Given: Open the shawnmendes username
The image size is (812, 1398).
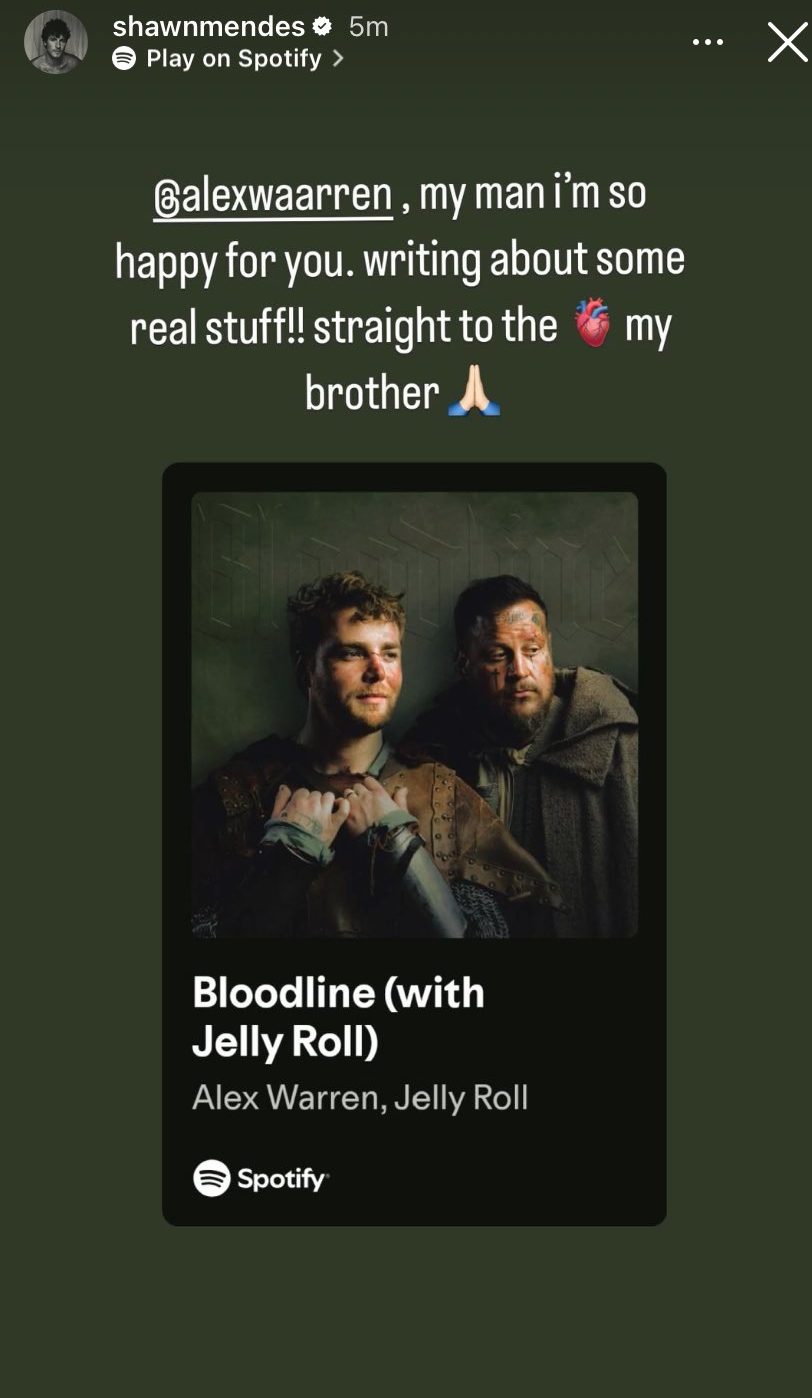Looking at the screenshot, I should tap(208, 27).
